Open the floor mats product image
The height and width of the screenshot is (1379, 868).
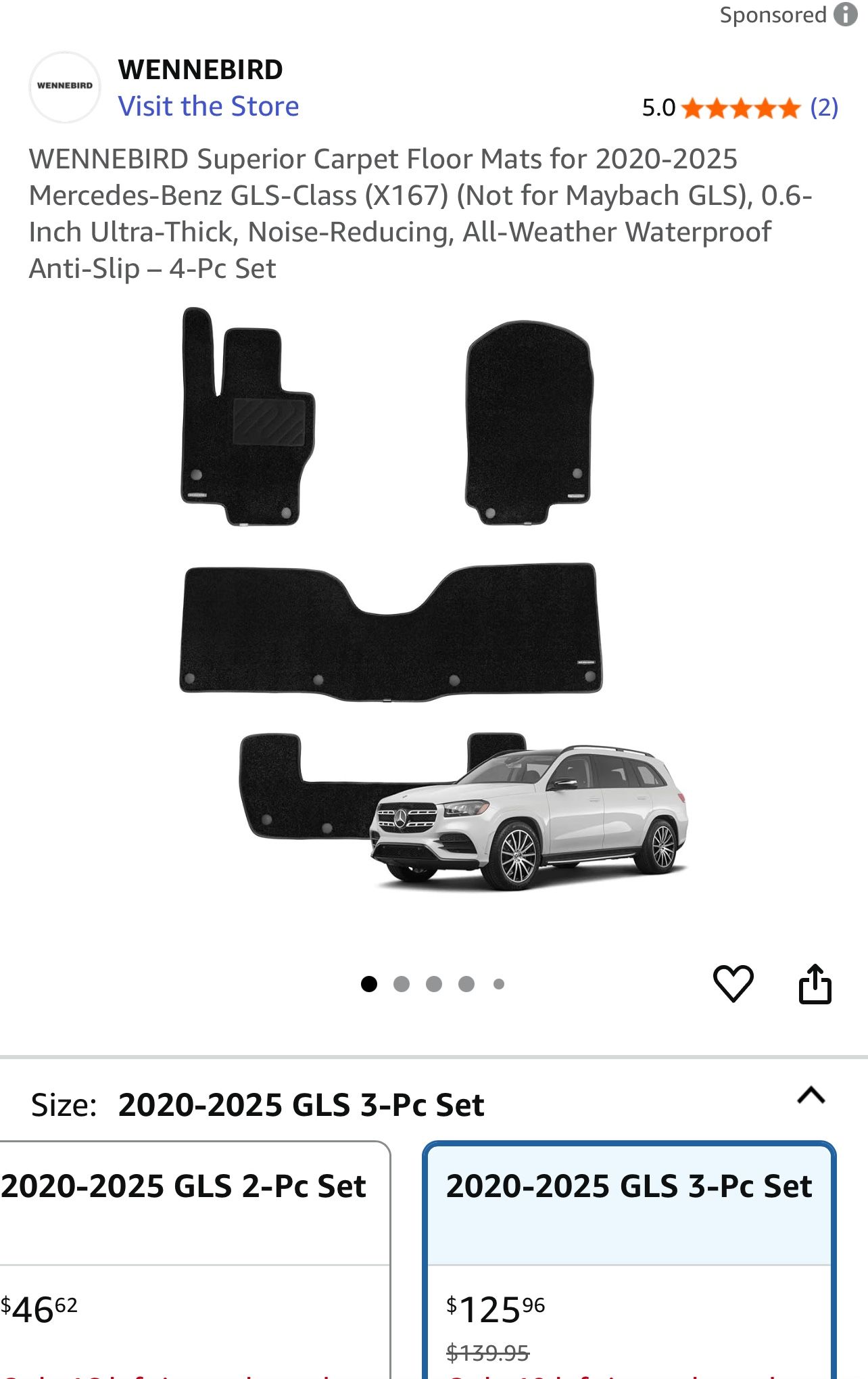[x=433, y=602]
